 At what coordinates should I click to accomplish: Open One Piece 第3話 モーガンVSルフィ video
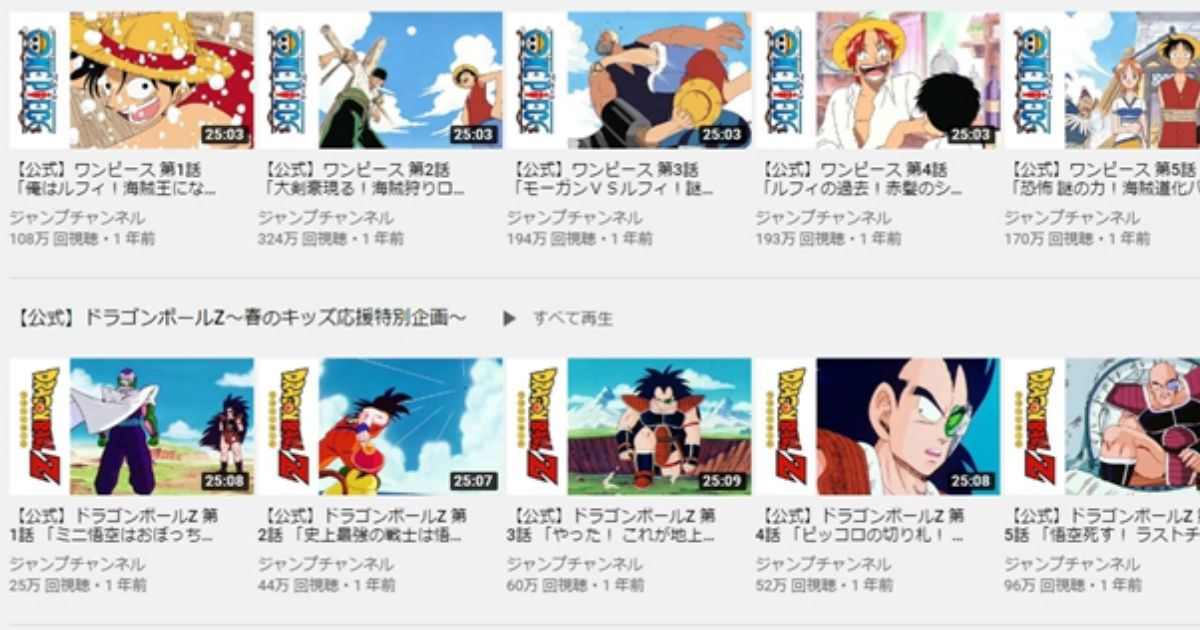[629, 80]
